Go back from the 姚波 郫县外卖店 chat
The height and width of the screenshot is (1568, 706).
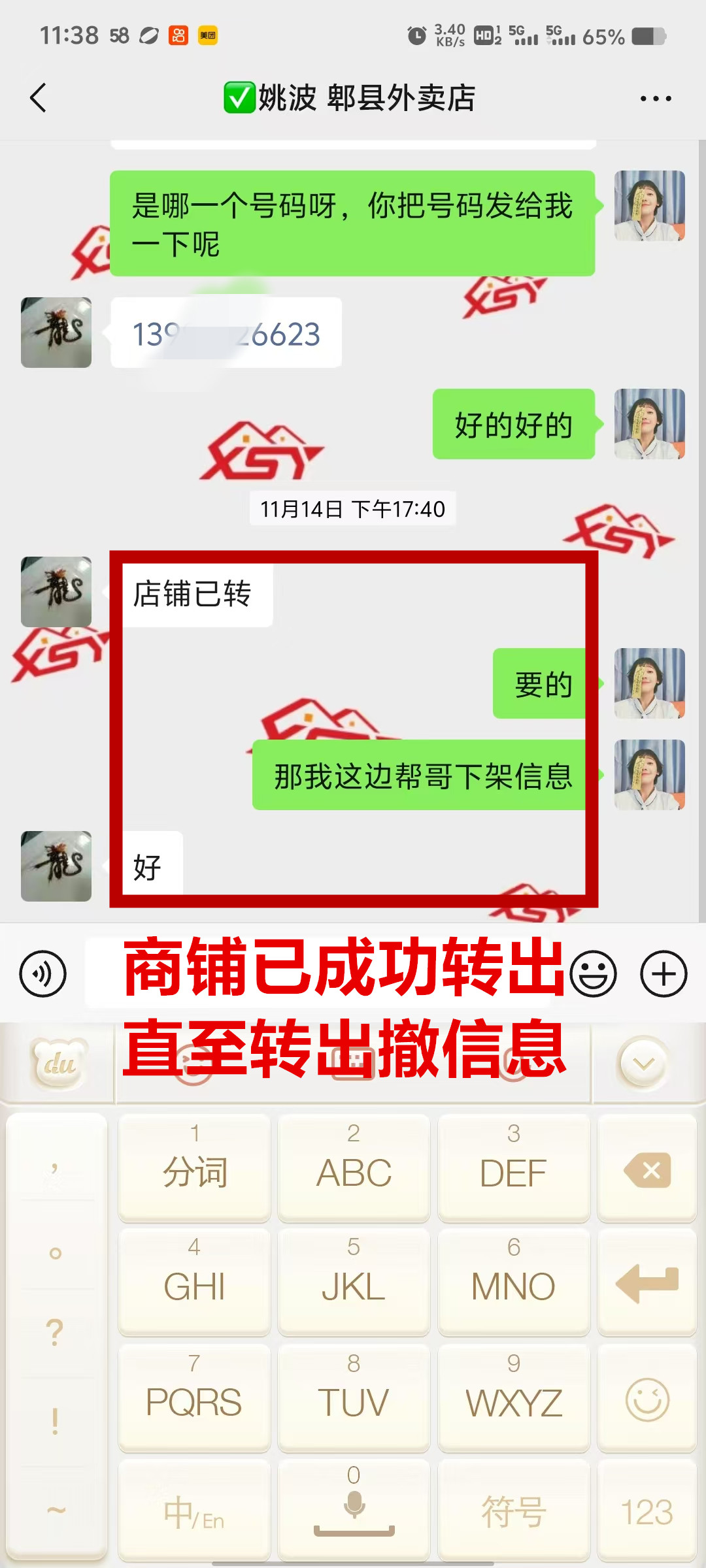pos(38,98)
